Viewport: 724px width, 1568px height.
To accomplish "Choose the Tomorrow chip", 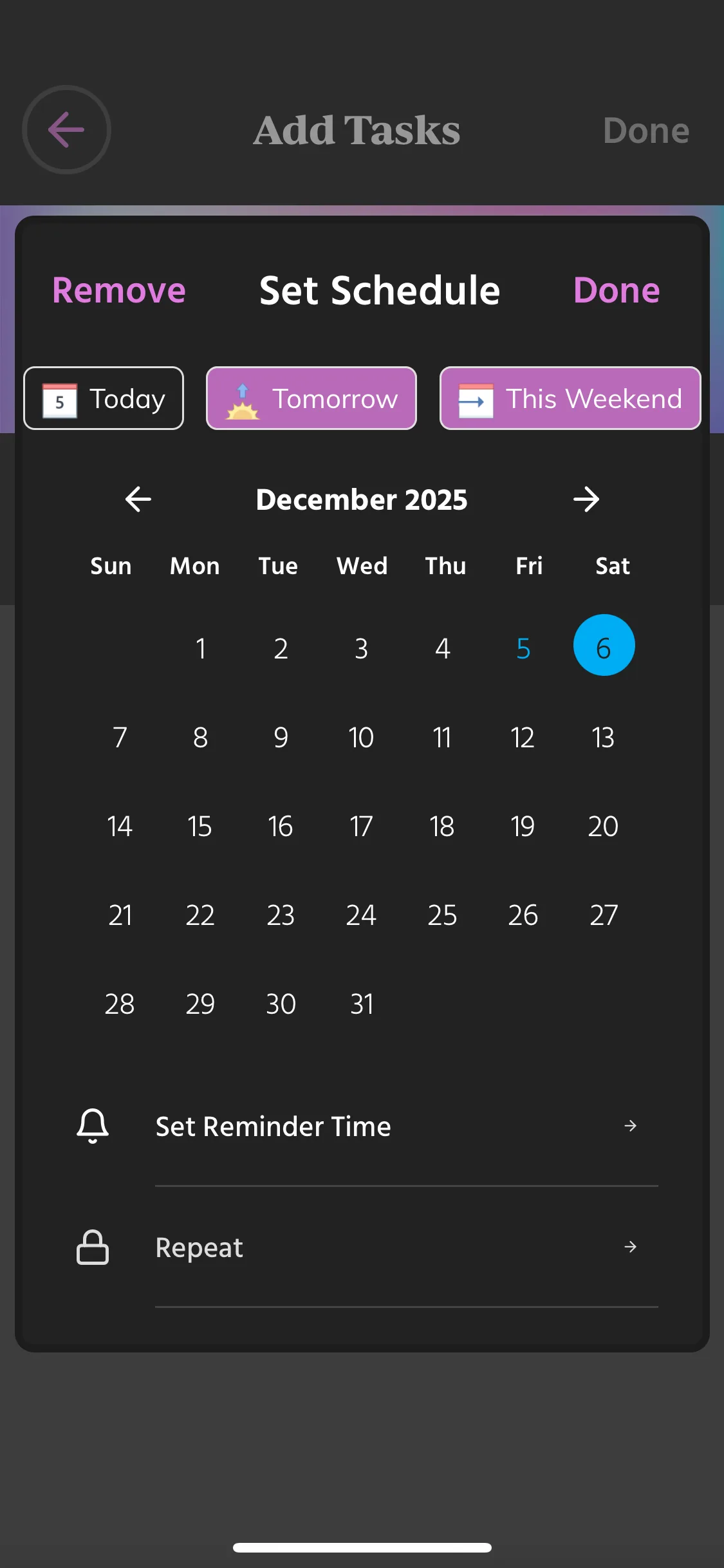I will 311,398.
